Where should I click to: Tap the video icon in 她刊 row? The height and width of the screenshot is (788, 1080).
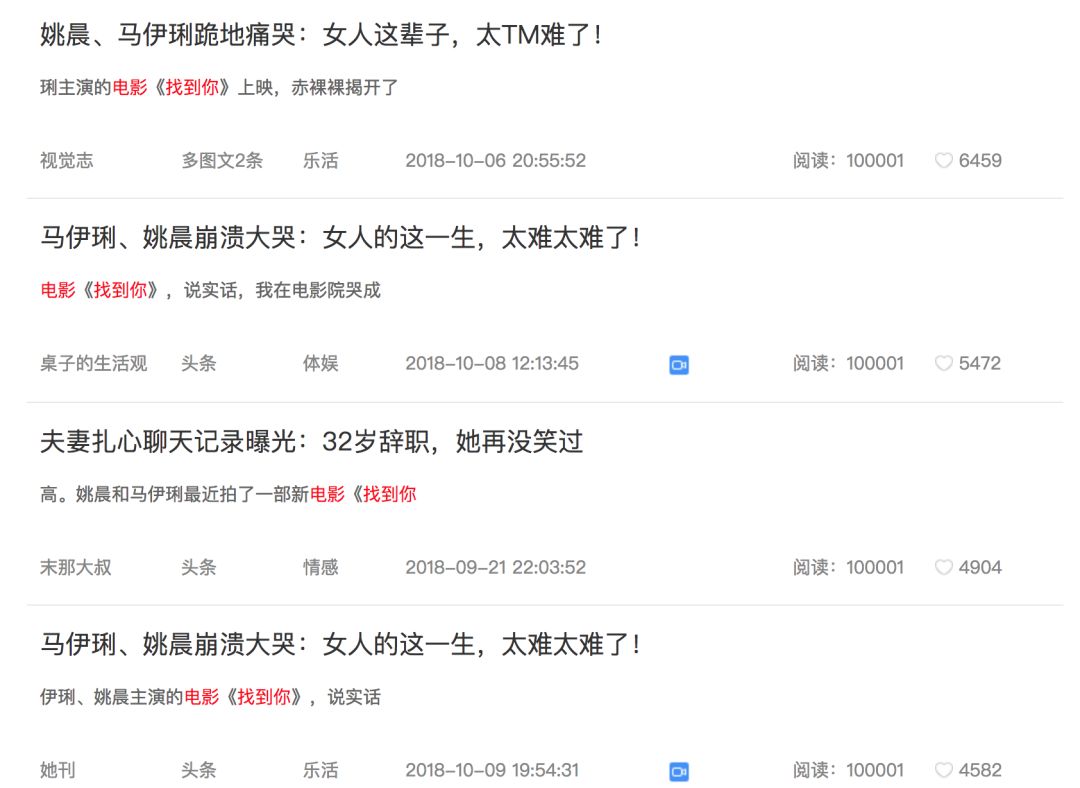click(679, 772)
